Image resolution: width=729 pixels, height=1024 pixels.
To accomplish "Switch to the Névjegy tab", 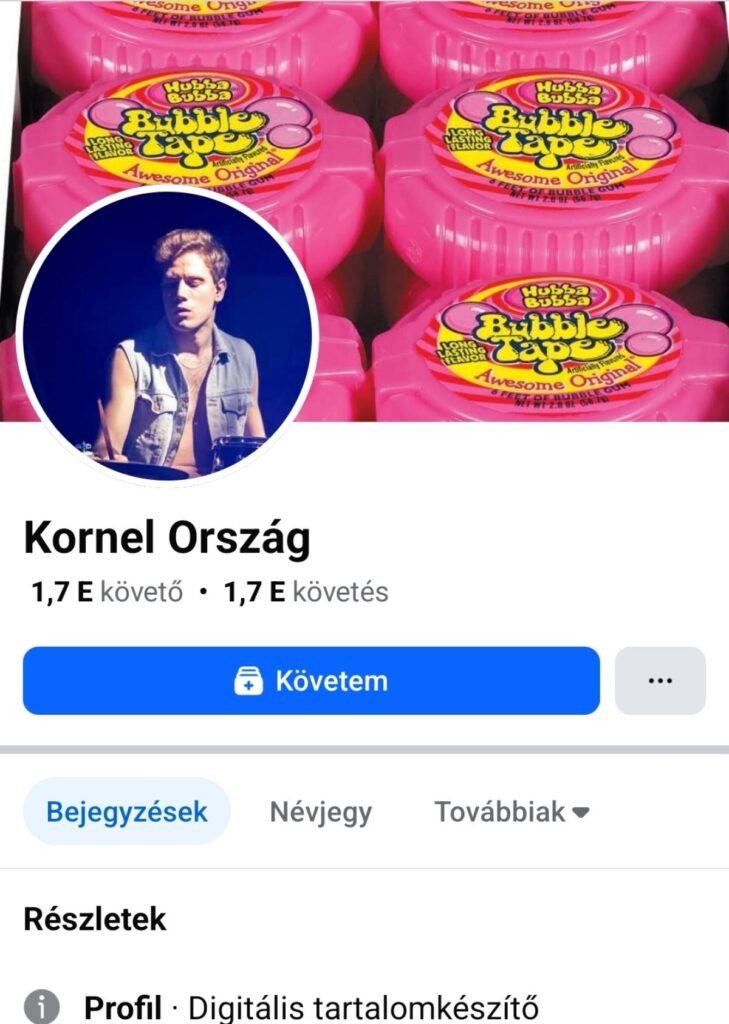I will [320, 811].
